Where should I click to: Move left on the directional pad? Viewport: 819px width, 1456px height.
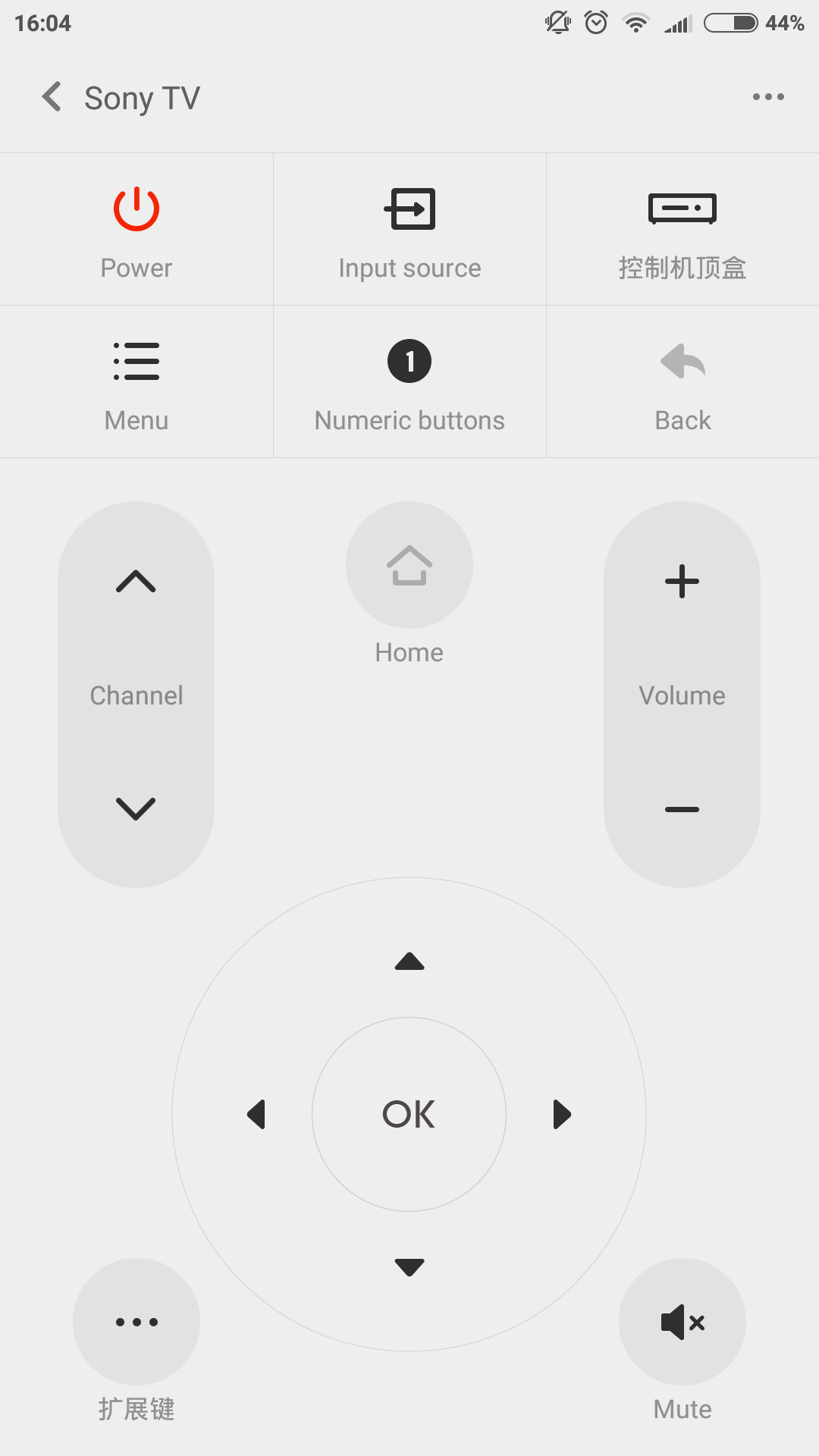[x=256, y=1114]
